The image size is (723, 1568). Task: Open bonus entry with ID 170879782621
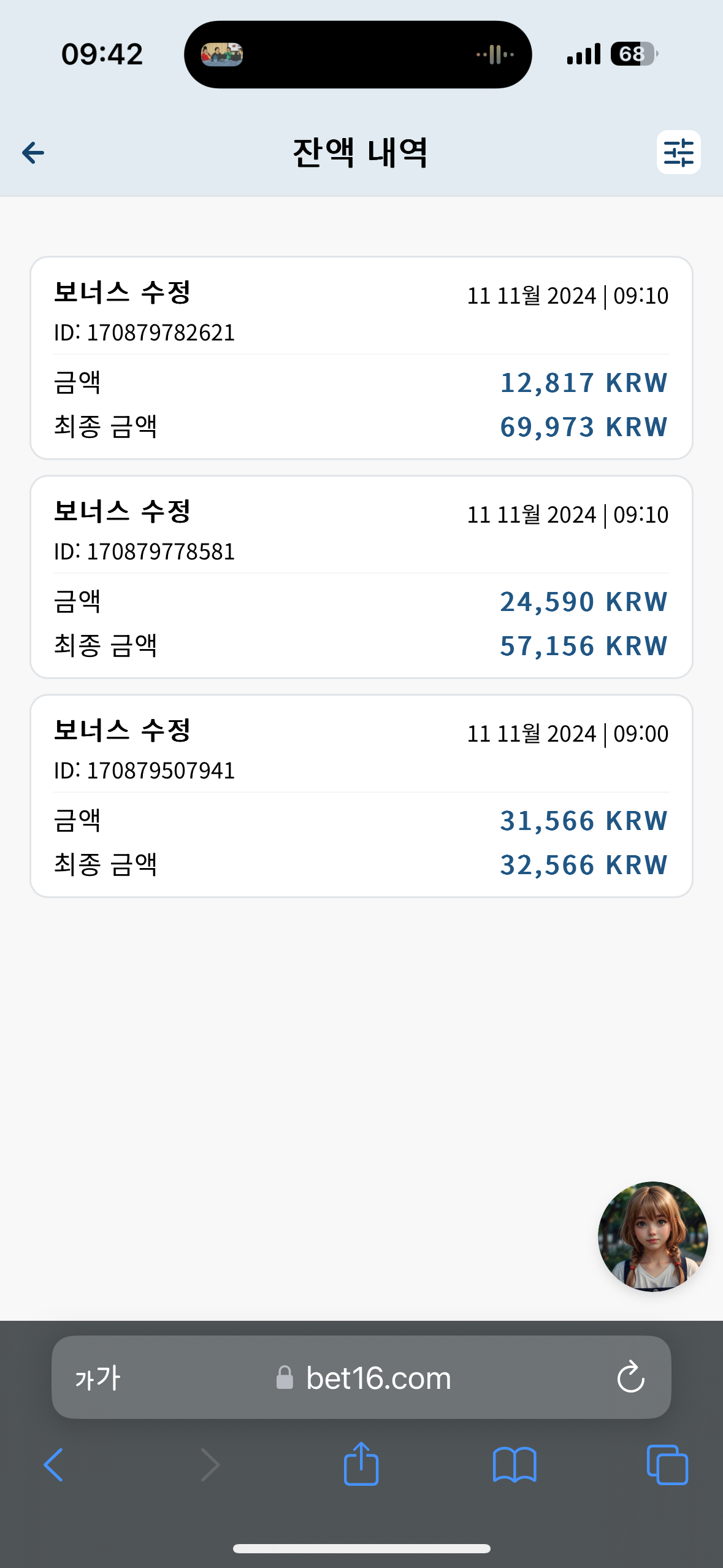[361, 358]
